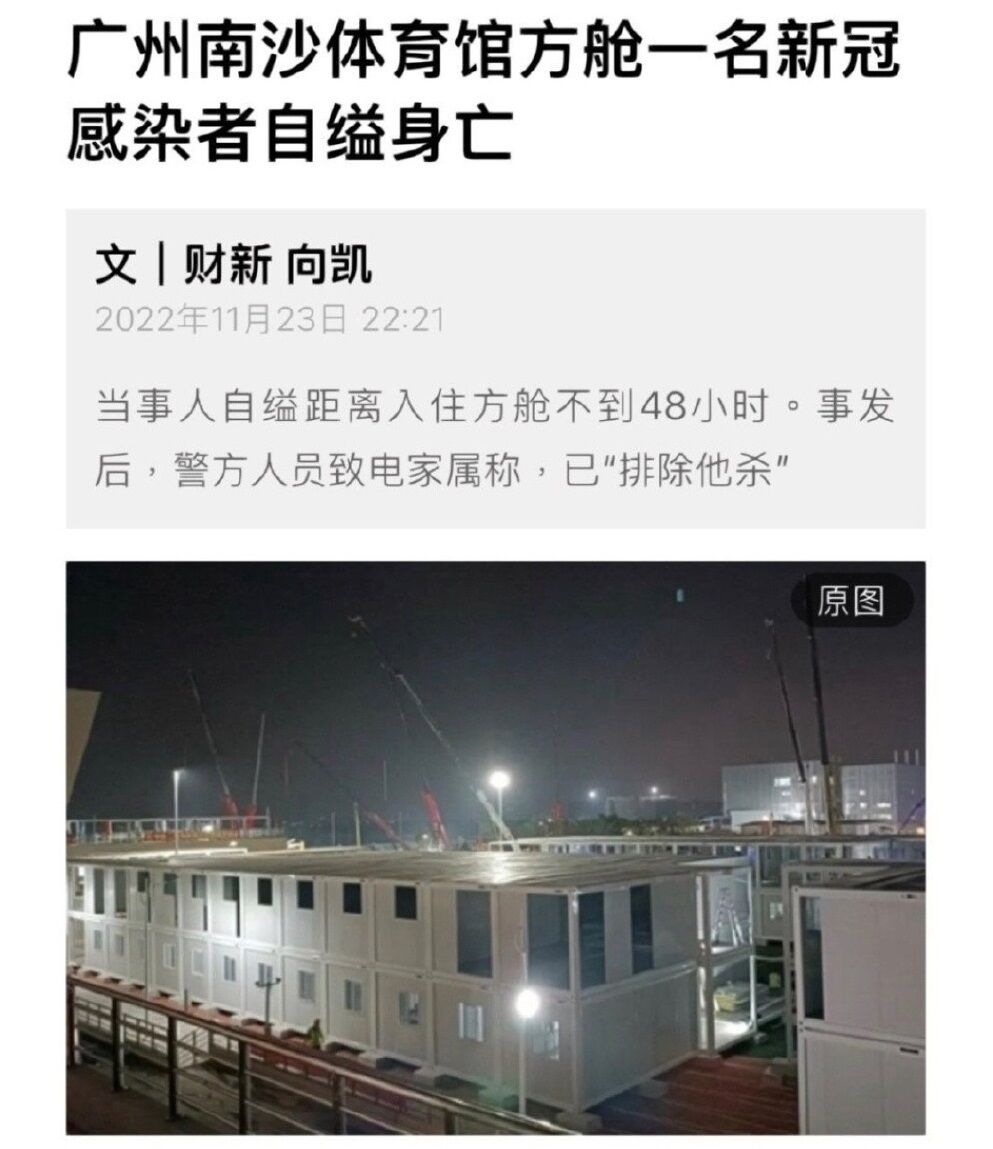This screenshot has height=1149, width=993.
Task: Tap the 原图 button to view original image
Action: point(850,601)
